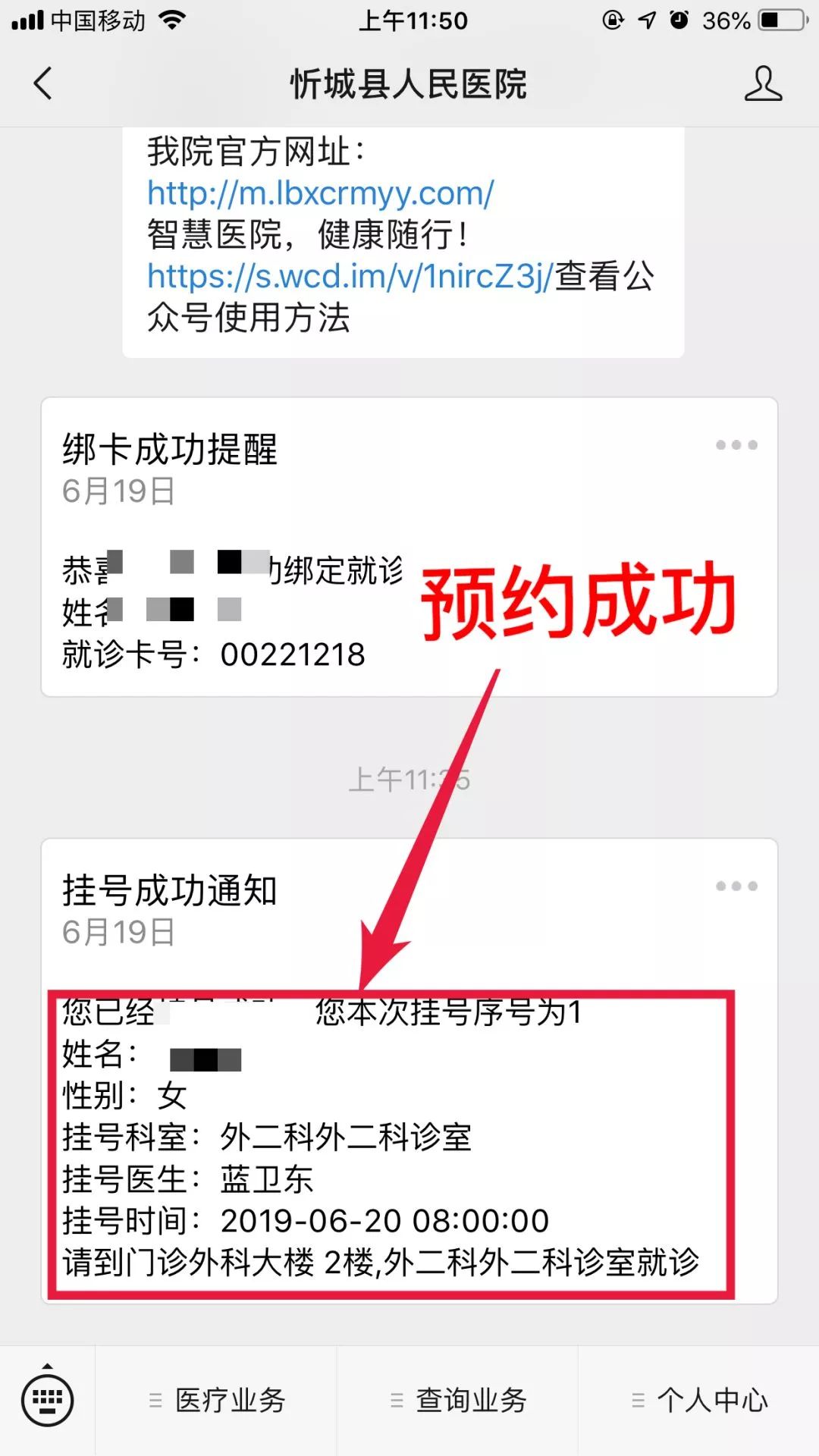This screenshot has width=819, height=1456.
Task: Open the official account profile icon
Action: pyautogui.click(x=762, y=83)
